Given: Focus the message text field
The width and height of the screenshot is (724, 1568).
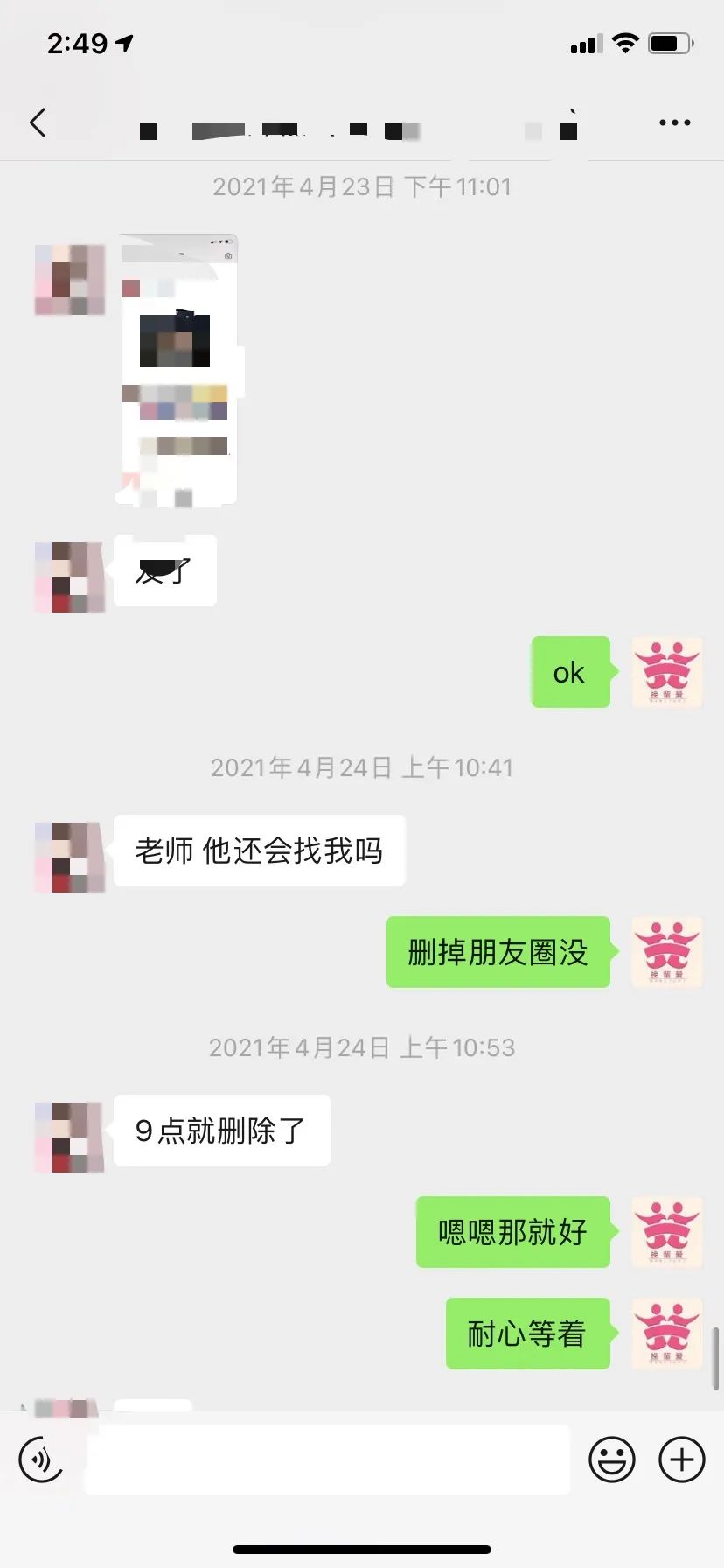Looking at the screenshot, I should pyautogui.click(x=327, y=1459).
